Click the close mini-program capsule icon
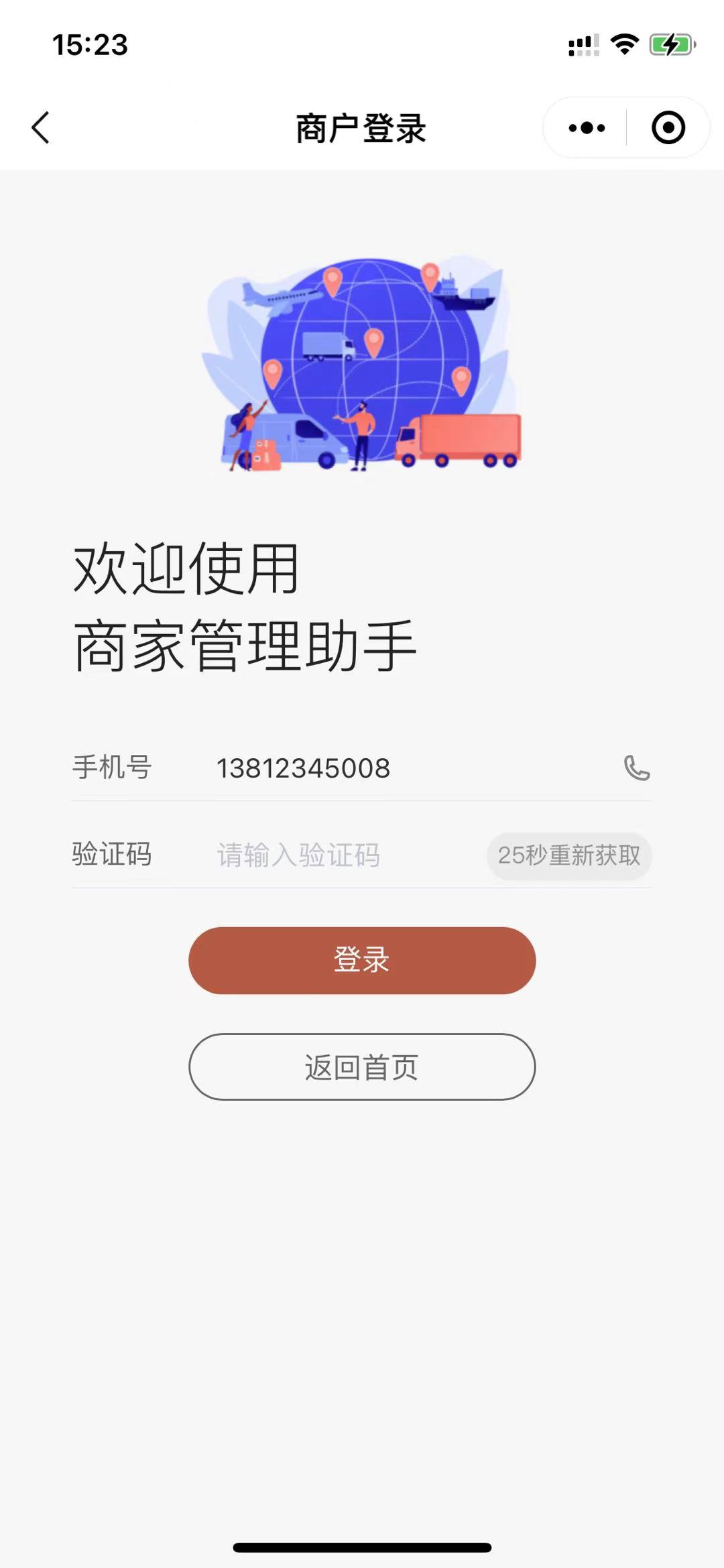This screenshot has width=724, height=1568. pyautogui.click(x=666, y=127)
